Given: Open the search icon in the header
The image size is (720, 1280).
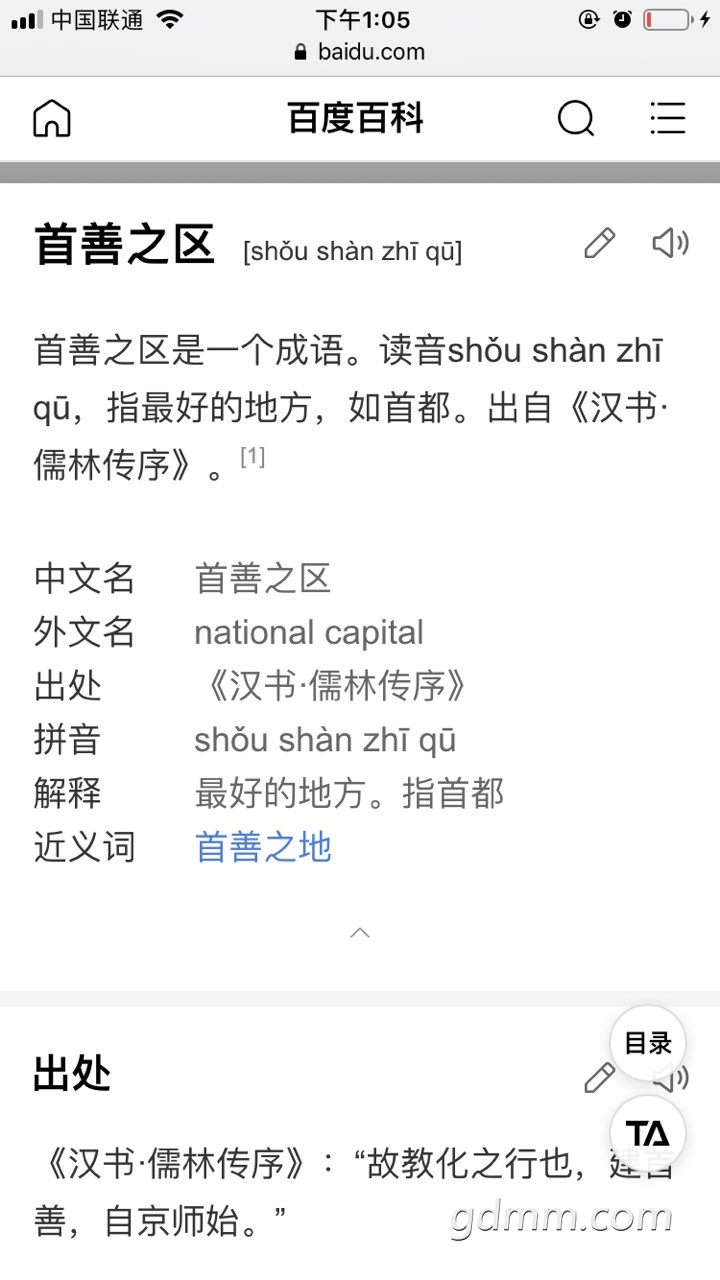Looking at the screenshot, I should 575,119.
